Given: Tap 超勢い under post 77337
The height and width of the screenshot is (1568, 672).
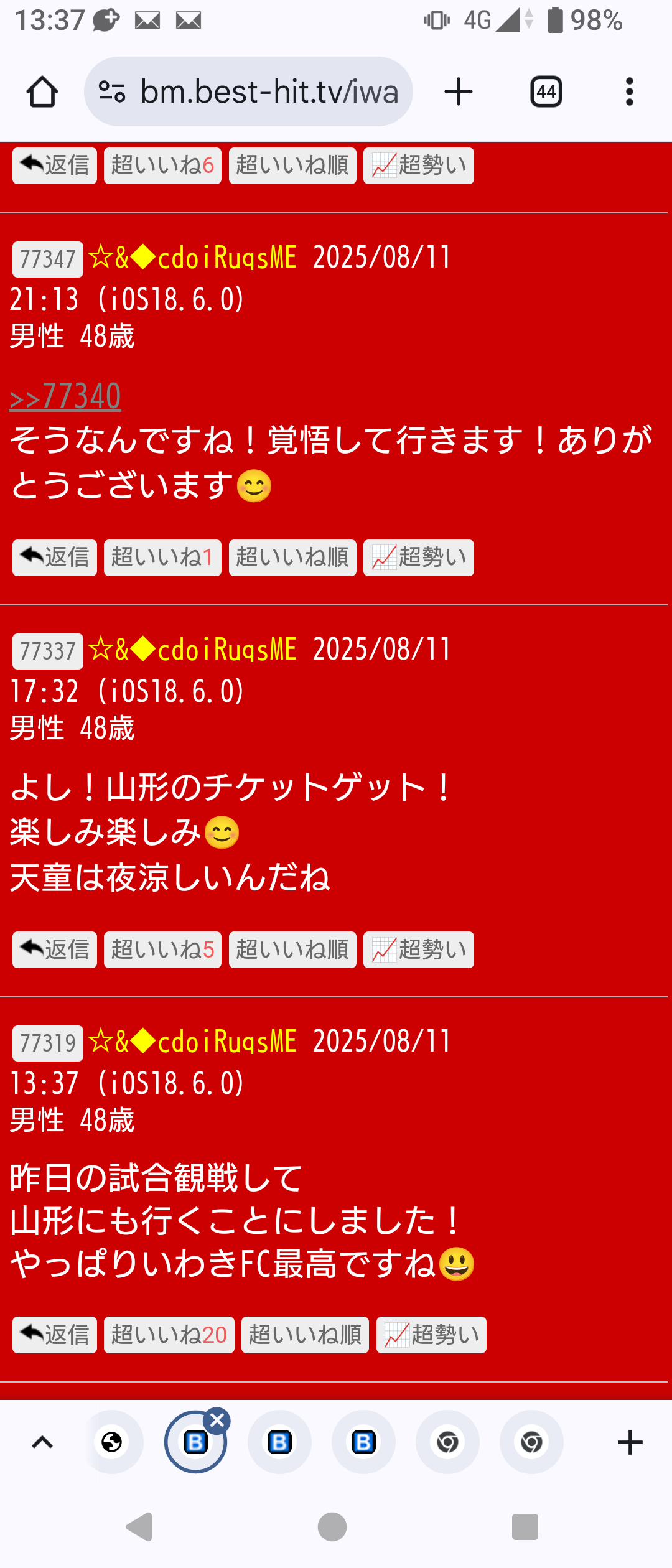Looking at the screenshot, I should 418,950.
